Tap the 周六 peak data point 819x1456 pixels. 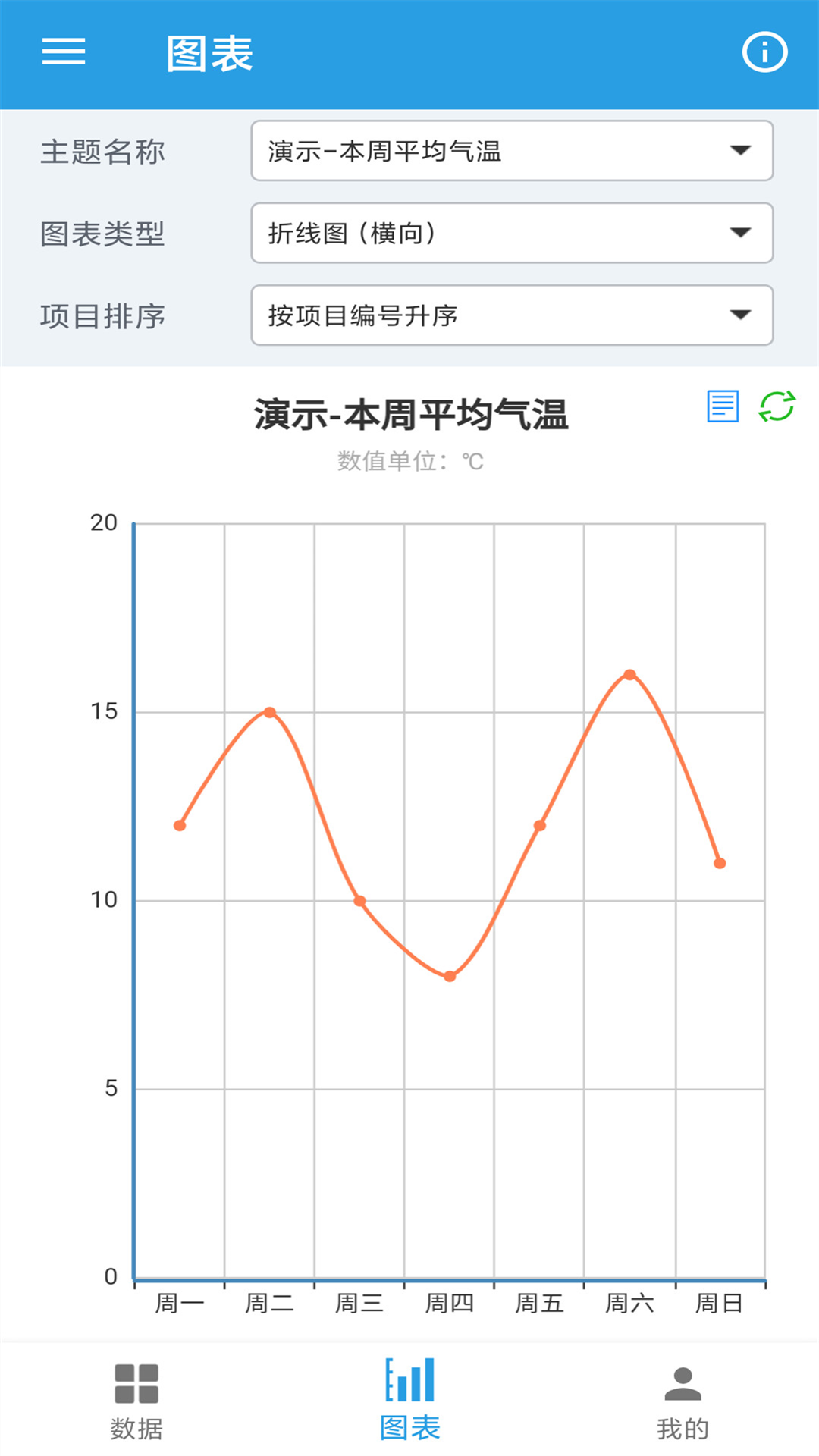[x=630, y=675]
